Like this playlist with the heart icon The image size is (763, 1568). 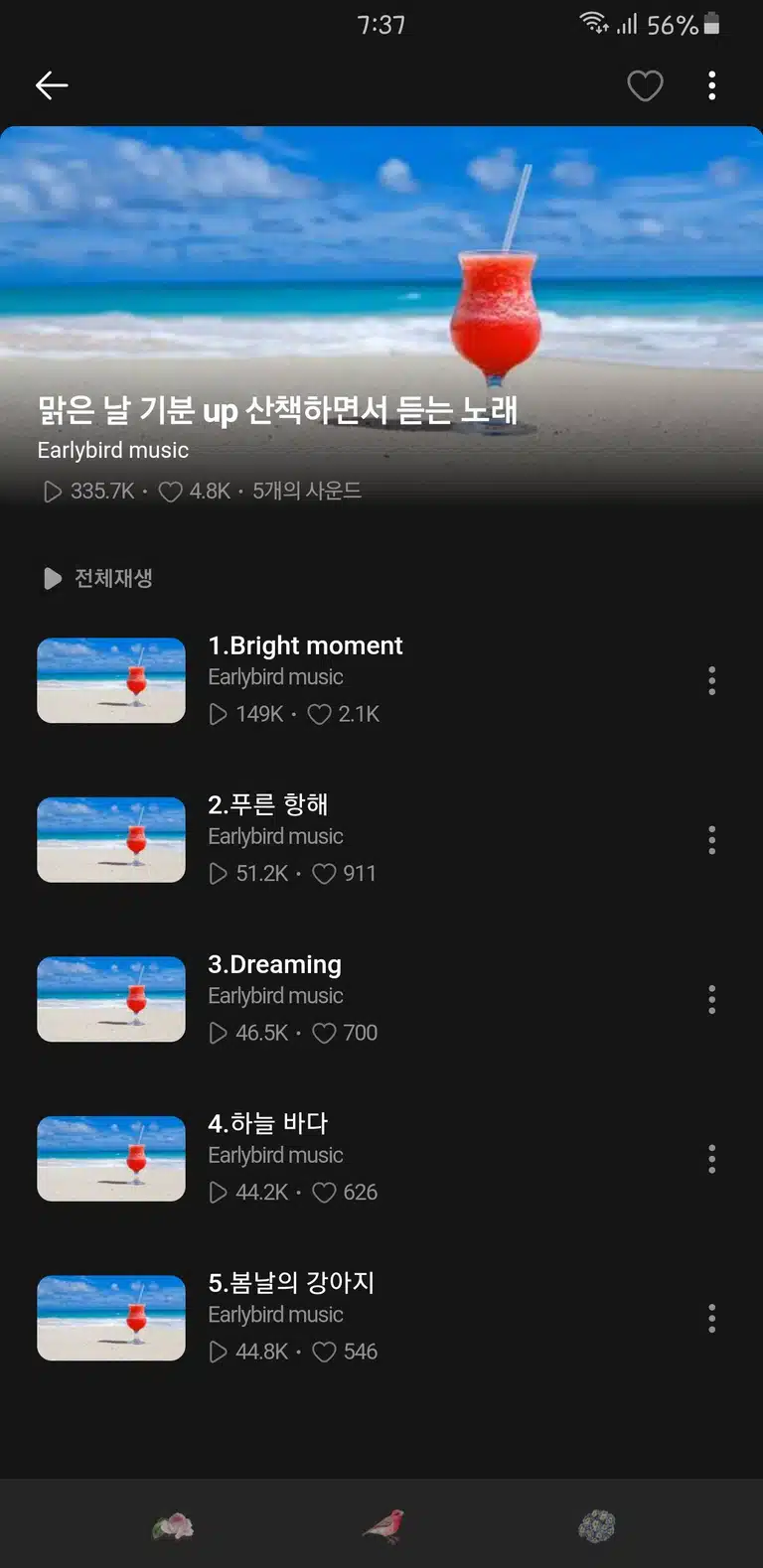click(x=645, y=85)
